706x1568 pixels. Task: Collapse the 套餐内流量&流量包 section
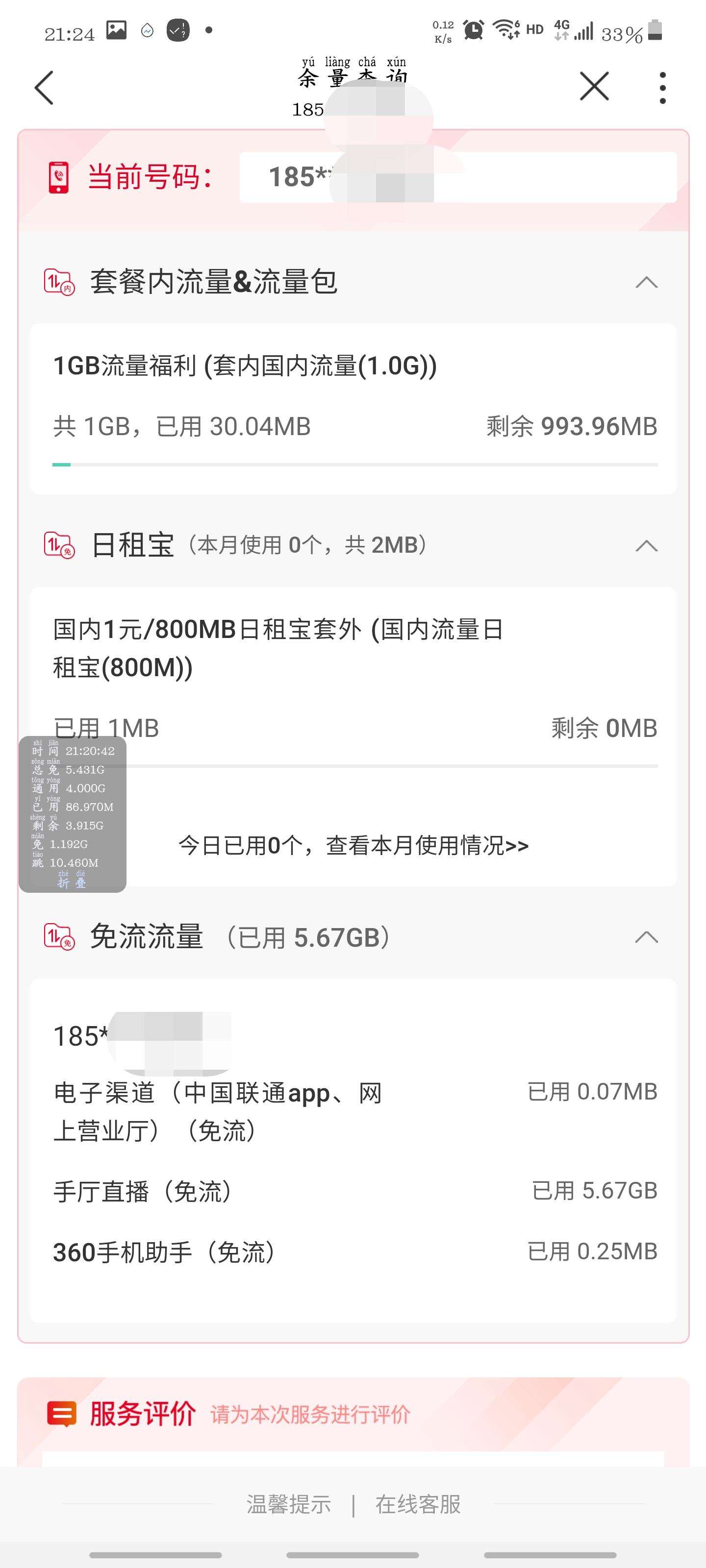(x=646, y=282)
